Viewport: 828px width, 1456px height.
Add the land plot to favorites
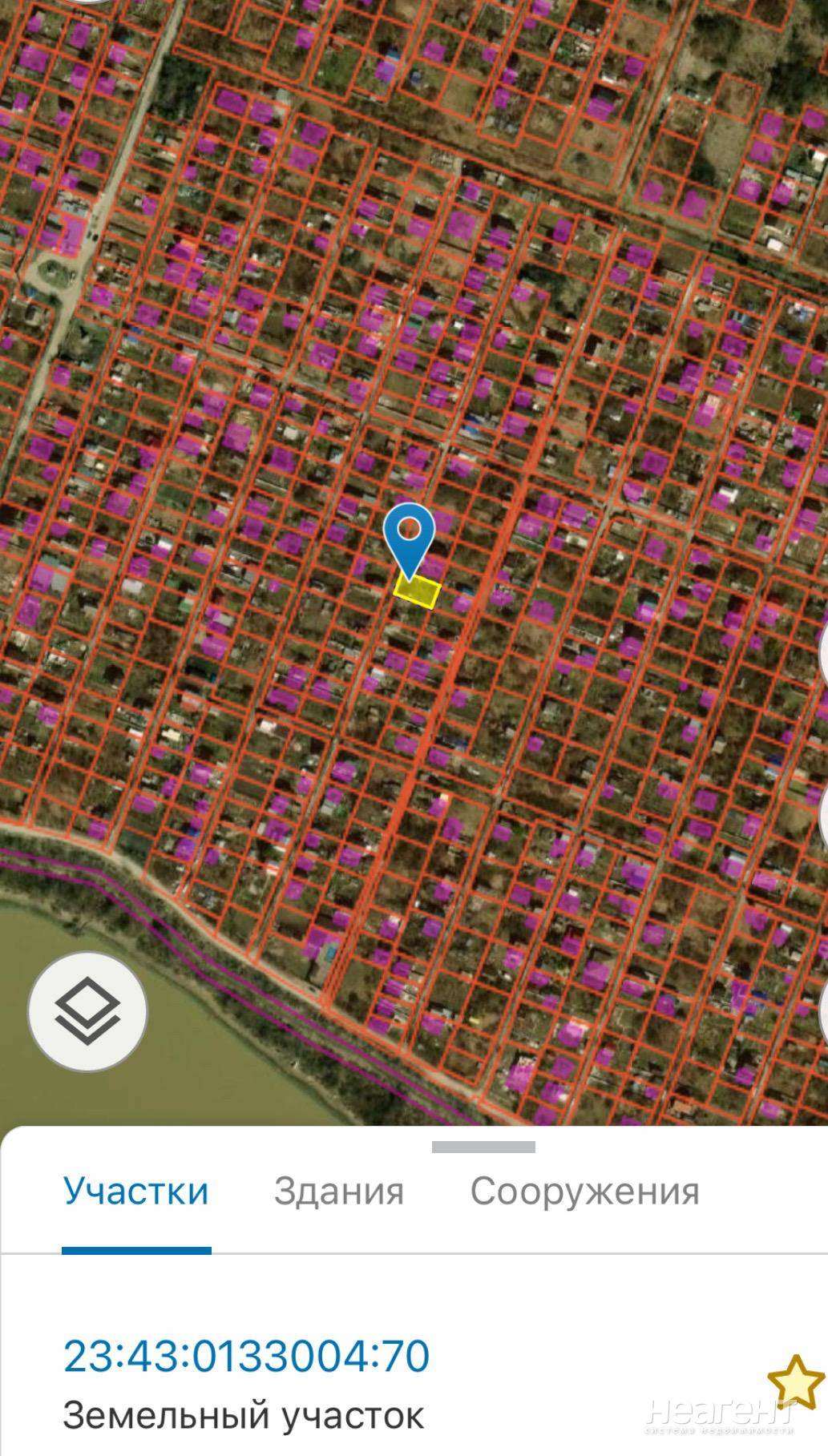pyautogui.click(x=795, y=1381)
